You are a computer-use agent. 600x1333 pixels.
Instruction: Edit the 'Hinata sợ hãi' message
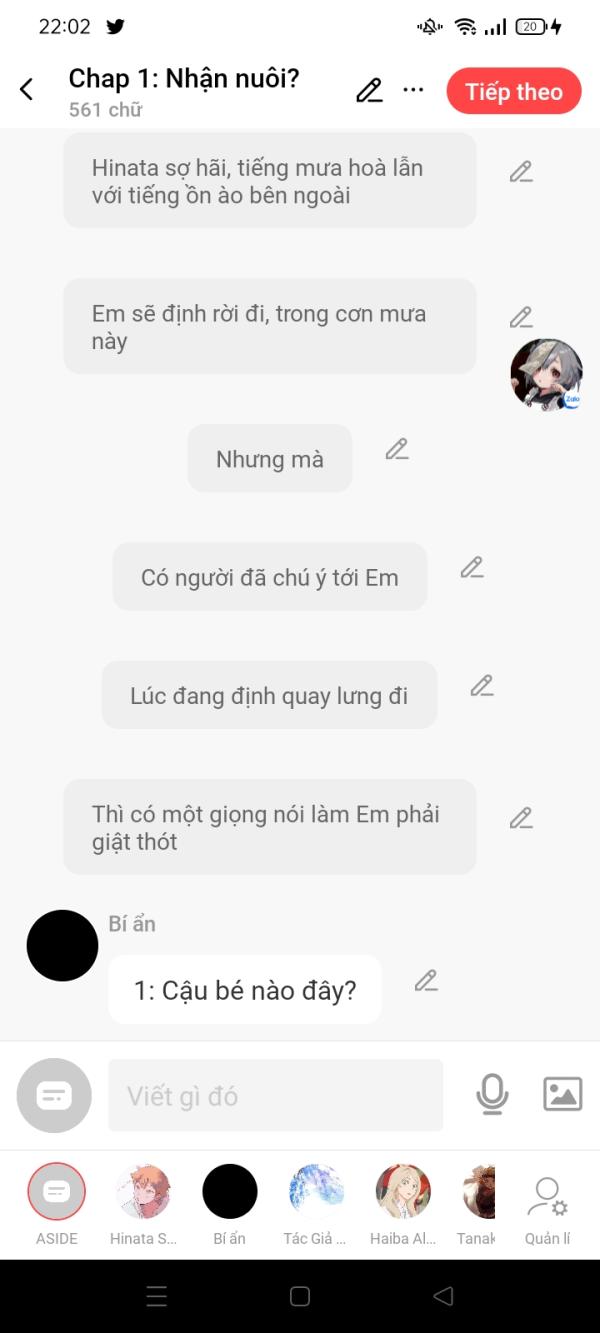pos(520,172)
